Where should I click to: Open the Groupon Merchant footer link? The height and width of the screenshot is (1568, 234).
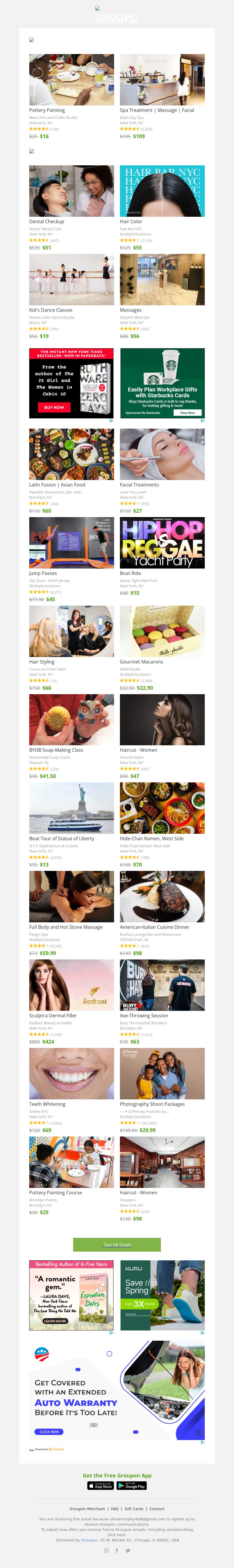click(x=87, y=1509)
